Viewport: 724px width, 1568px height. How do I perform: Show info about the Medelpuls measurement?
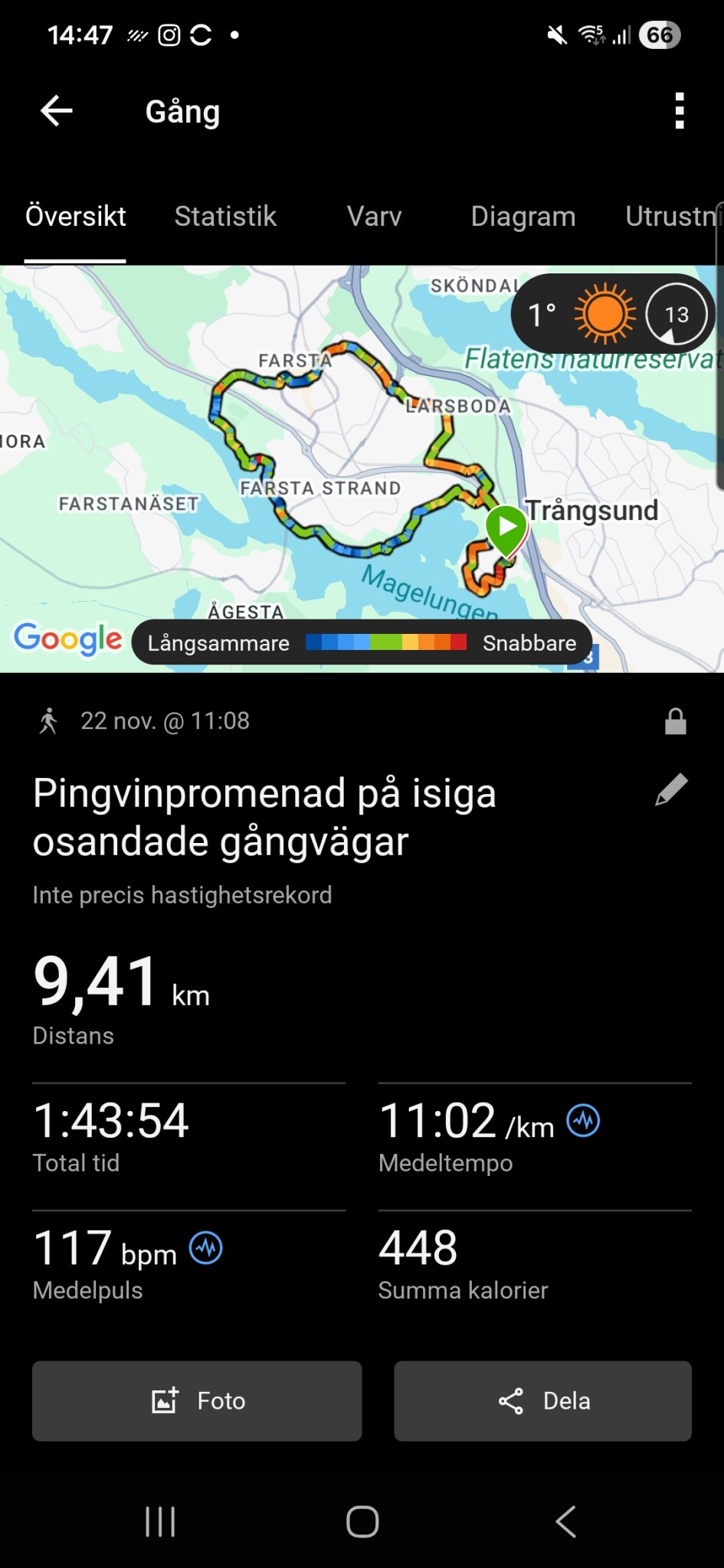206,1249
